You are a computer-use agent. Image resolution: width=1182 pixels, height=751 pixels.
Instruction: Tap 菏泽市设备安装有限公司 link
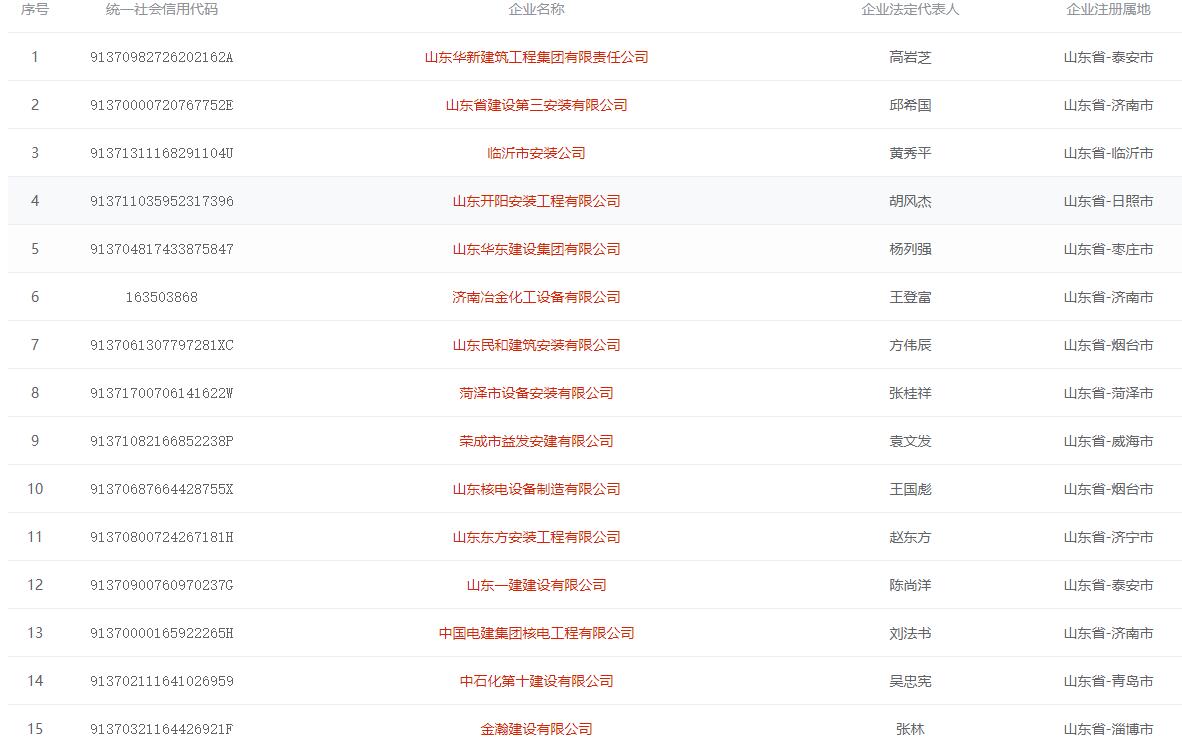pos(536,393)
